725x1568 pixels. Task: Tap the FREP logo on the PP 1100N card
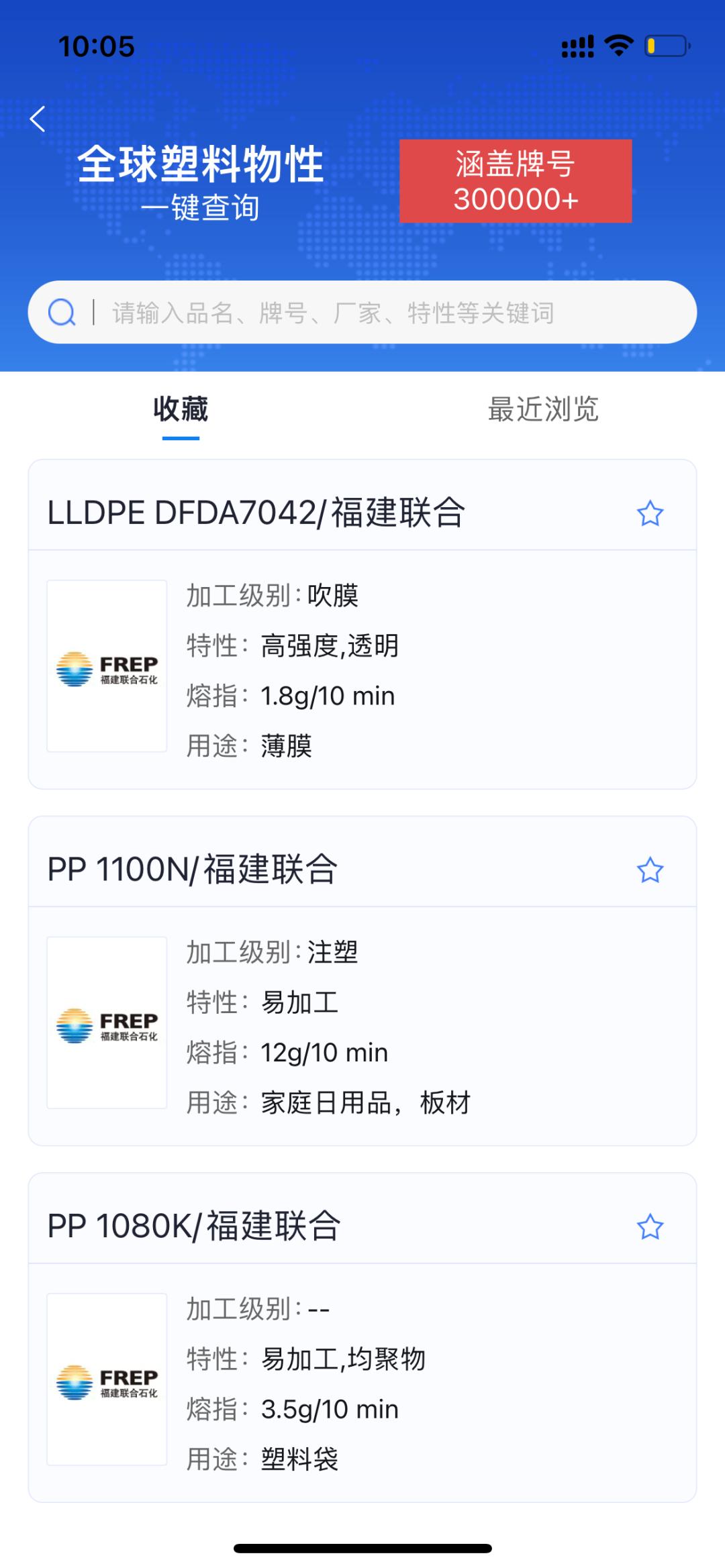(107, 1020)
